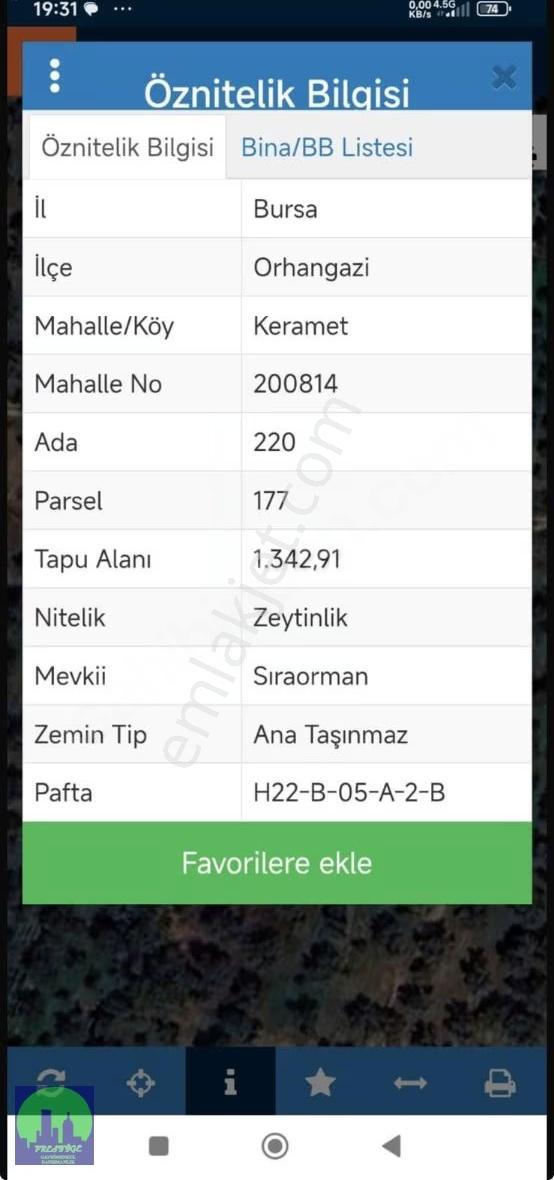Tap the info icon in toolbar
Screen dimensions: 554x1180
[x=230, y=1082]
